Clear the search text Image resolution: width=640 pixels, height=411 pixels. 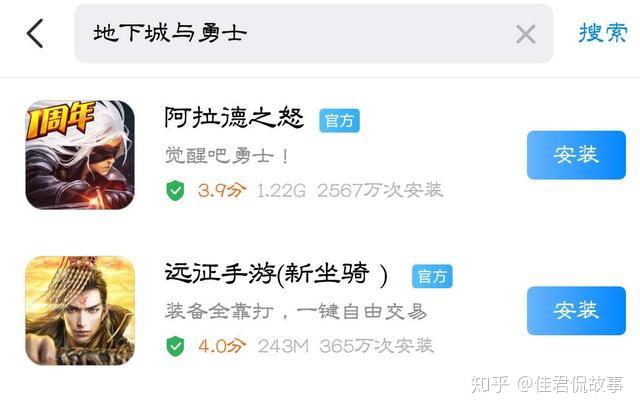[x=525, y=34]
